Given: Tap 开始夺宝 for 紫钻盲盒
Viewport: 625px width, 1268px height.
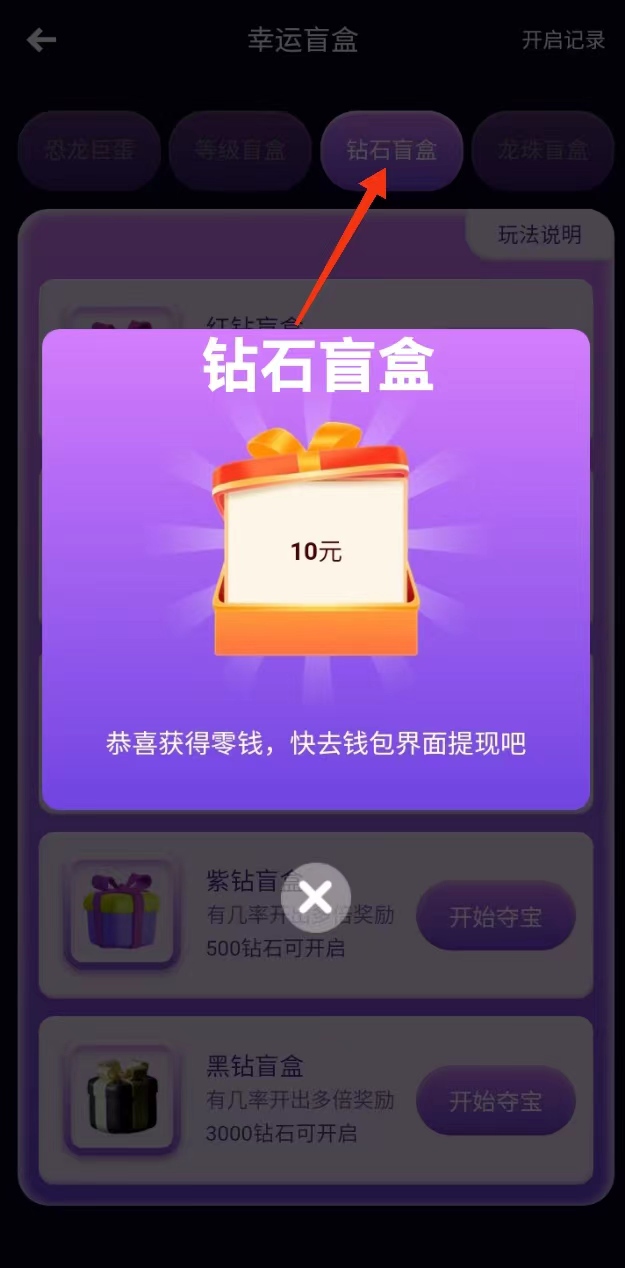Looking at the screenshot, I should [x=495, y=916].
